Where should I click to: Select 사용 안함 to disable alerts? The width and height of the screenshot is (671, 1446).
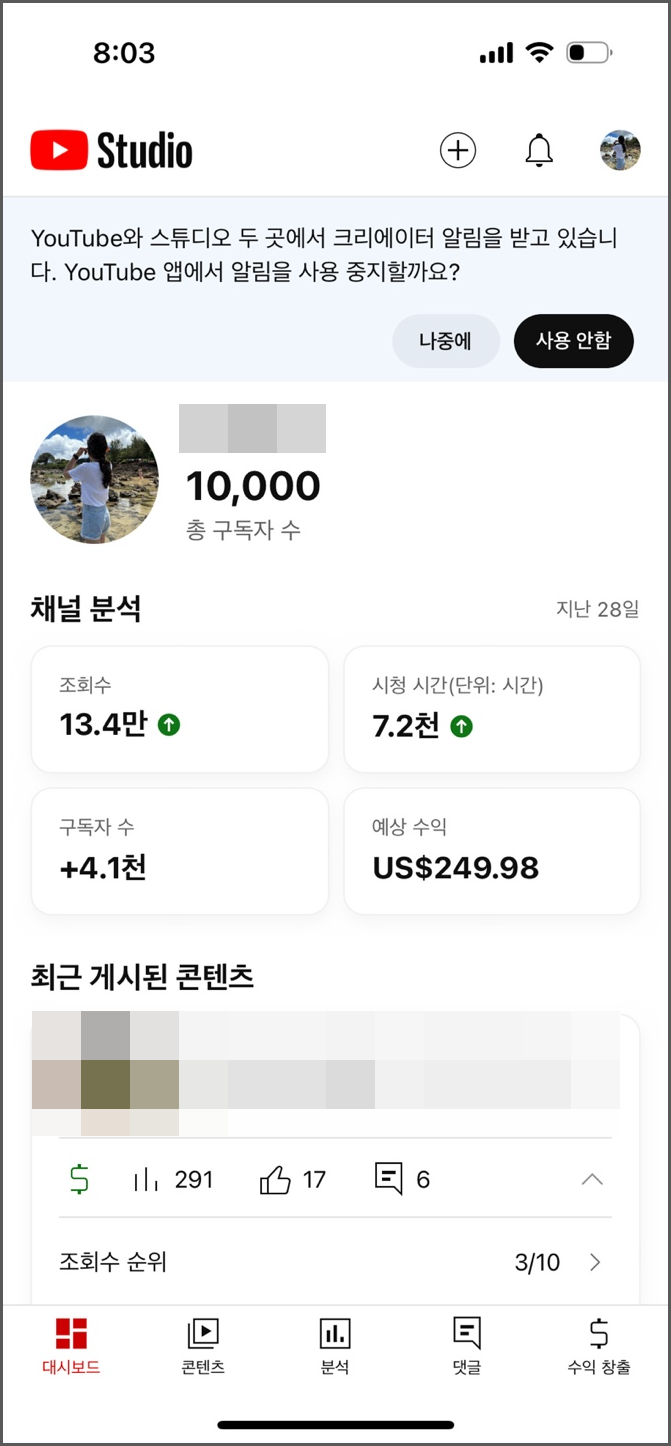point(574,341)
